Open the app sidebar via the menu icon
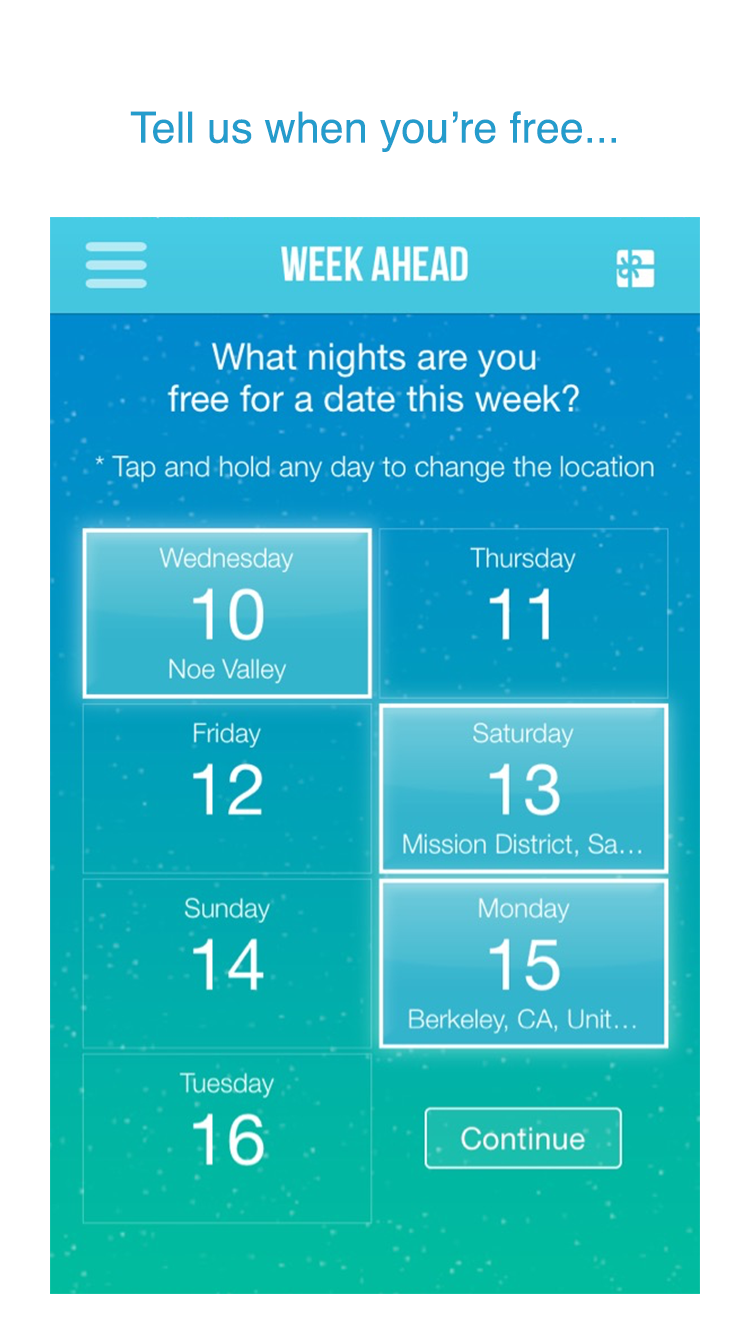The image size is (750, 1334). point(115,265)
